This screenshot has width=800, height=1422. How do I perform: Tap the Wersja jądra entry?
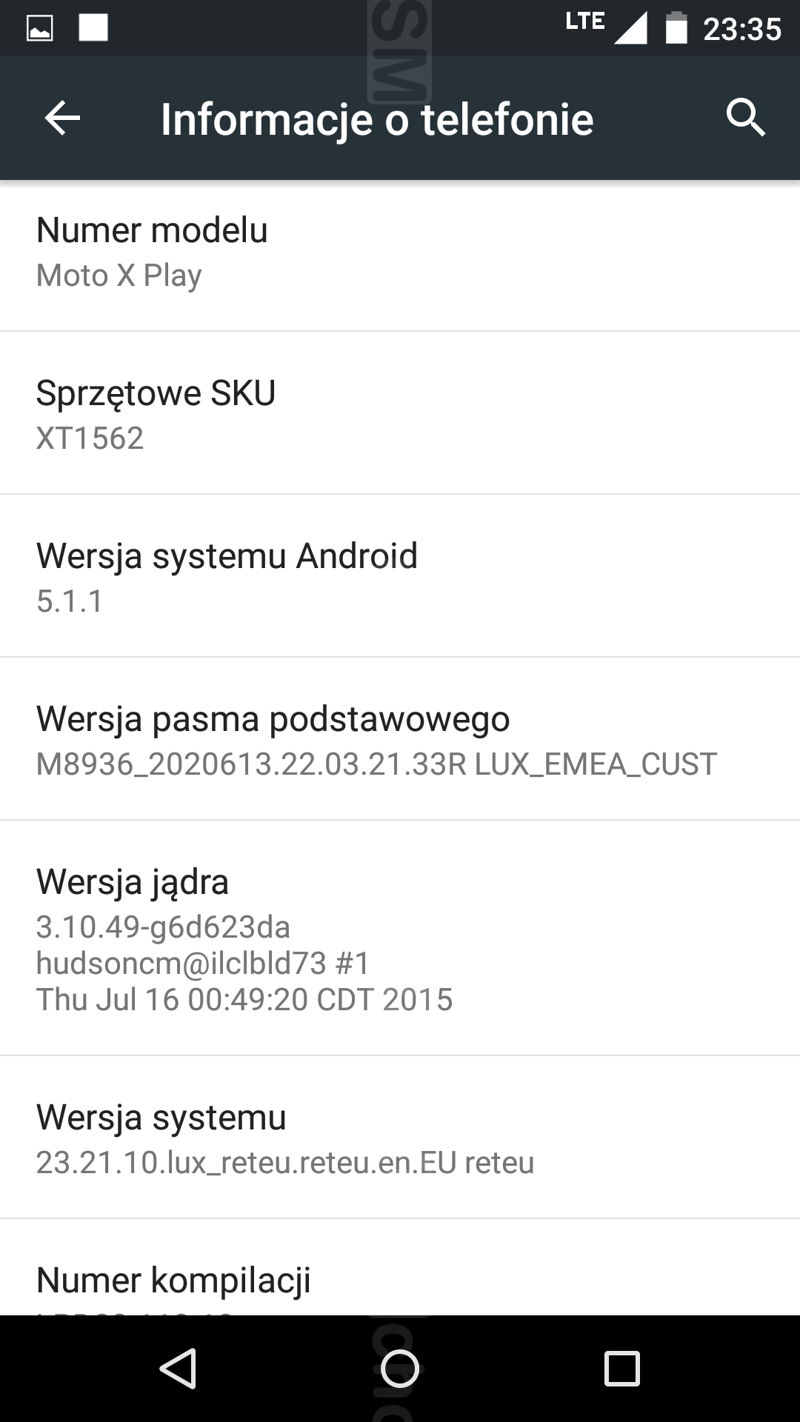tap(400, 938)
